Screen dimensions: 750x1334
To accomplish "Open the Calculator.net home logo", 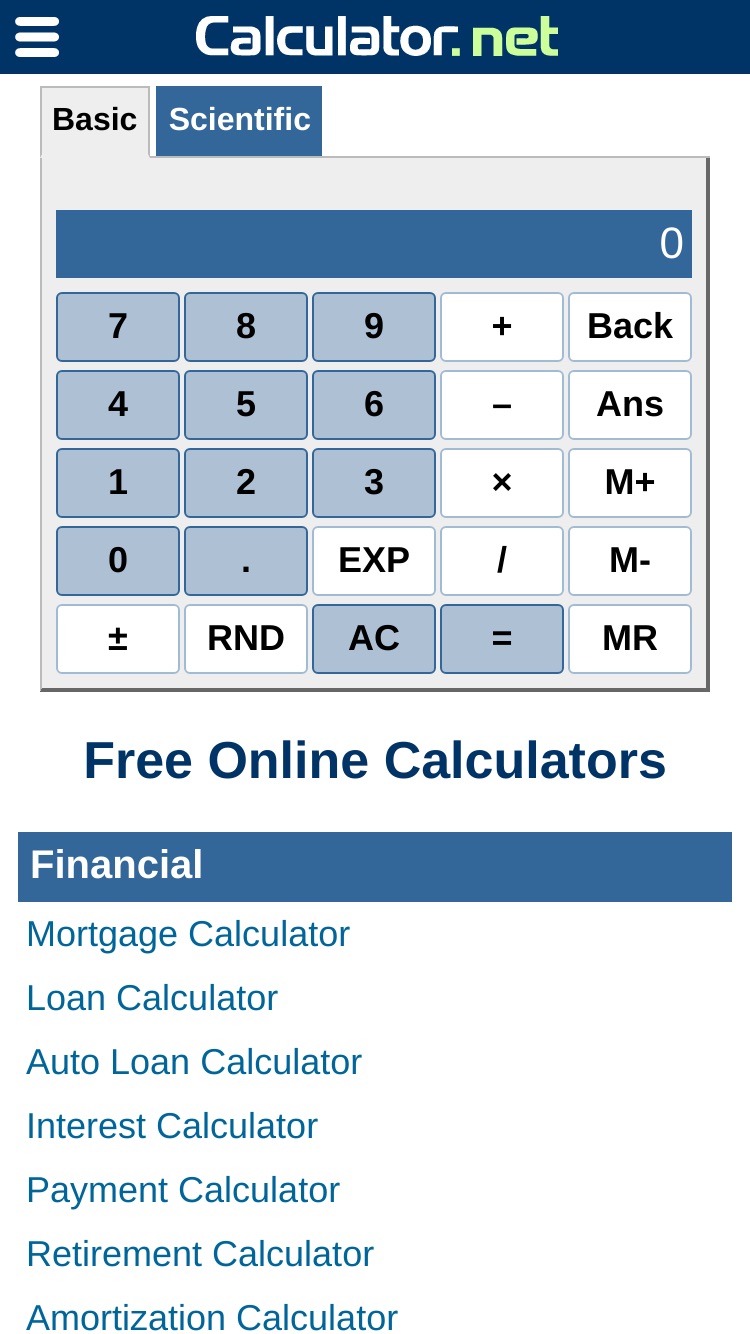I will tap(376, 37).
